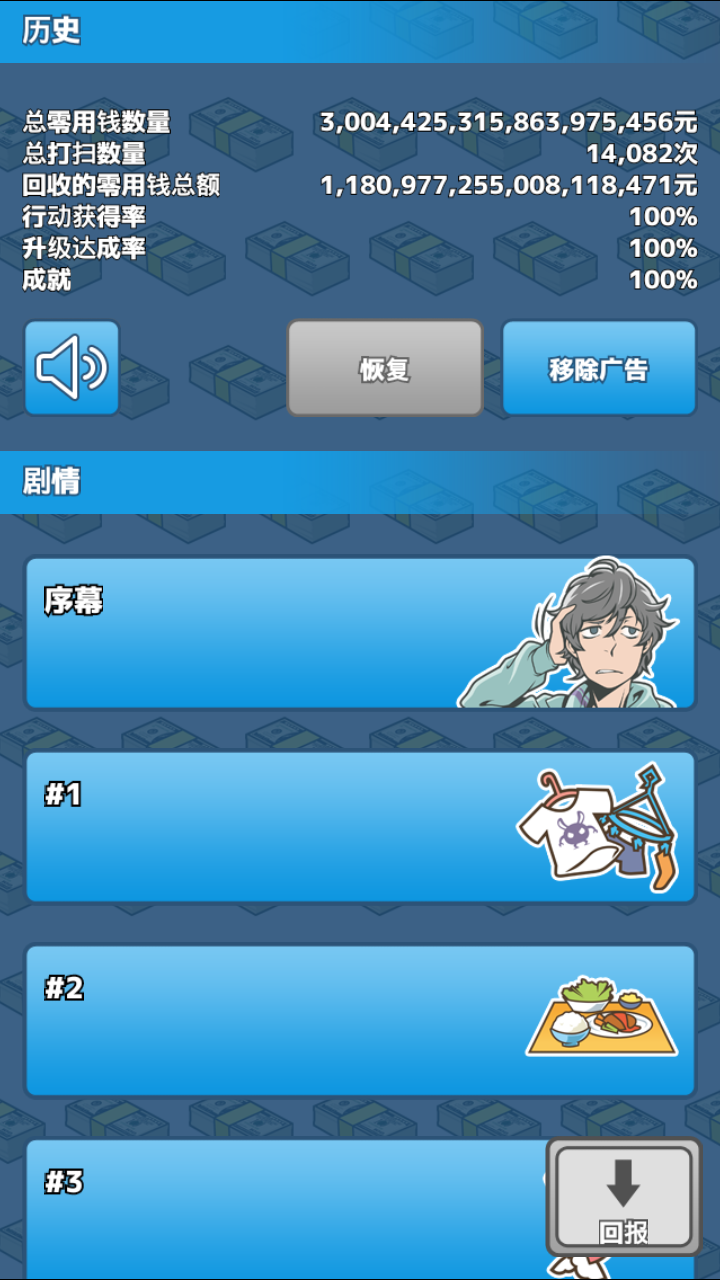The image size is (720, 1280).
Task: Mute the game sound with the speaker icon
Action: [x=72, y=368]
